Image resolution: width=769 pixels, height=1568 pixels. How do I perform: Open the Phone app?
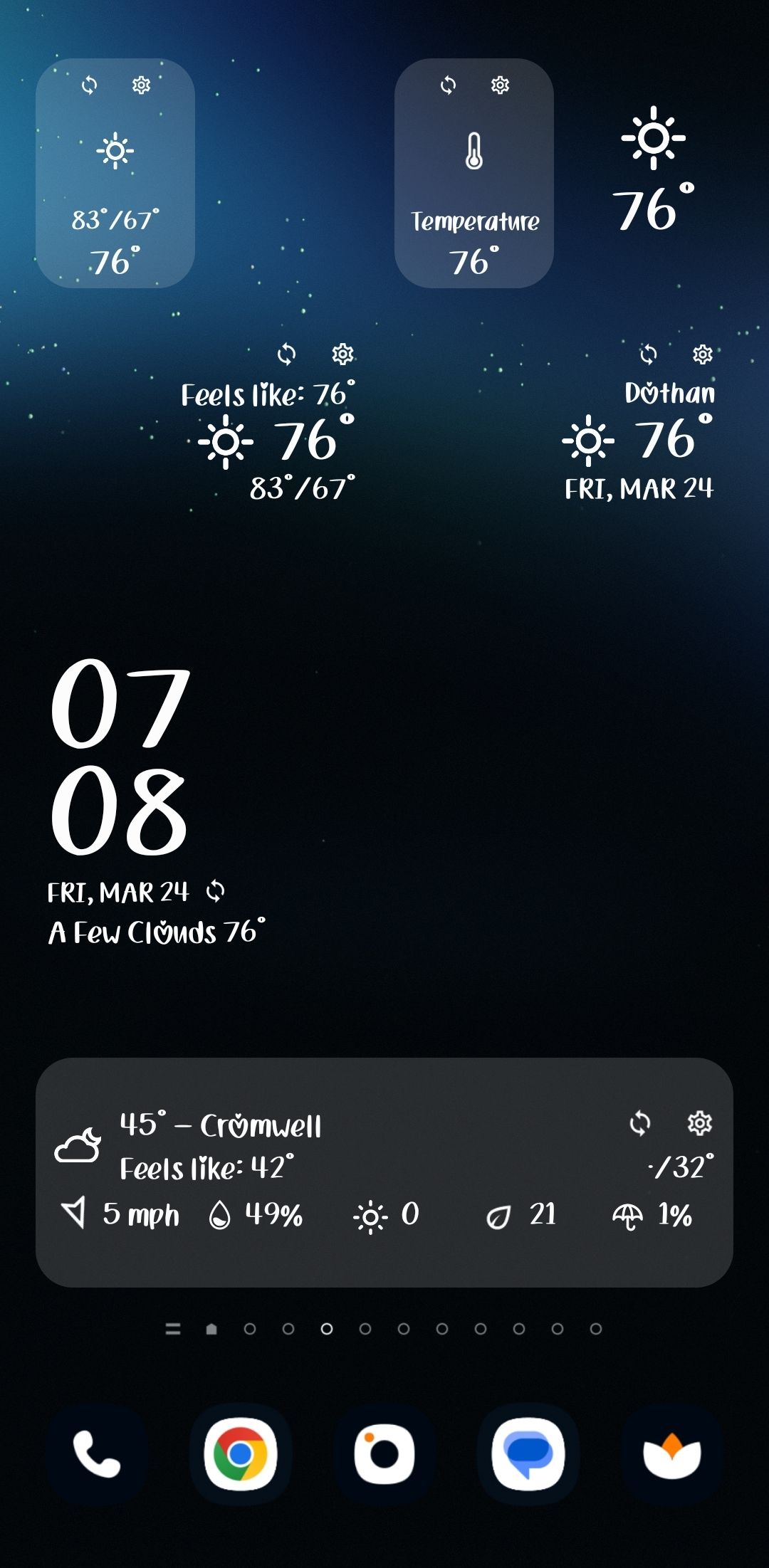(x=97, y=1454)
